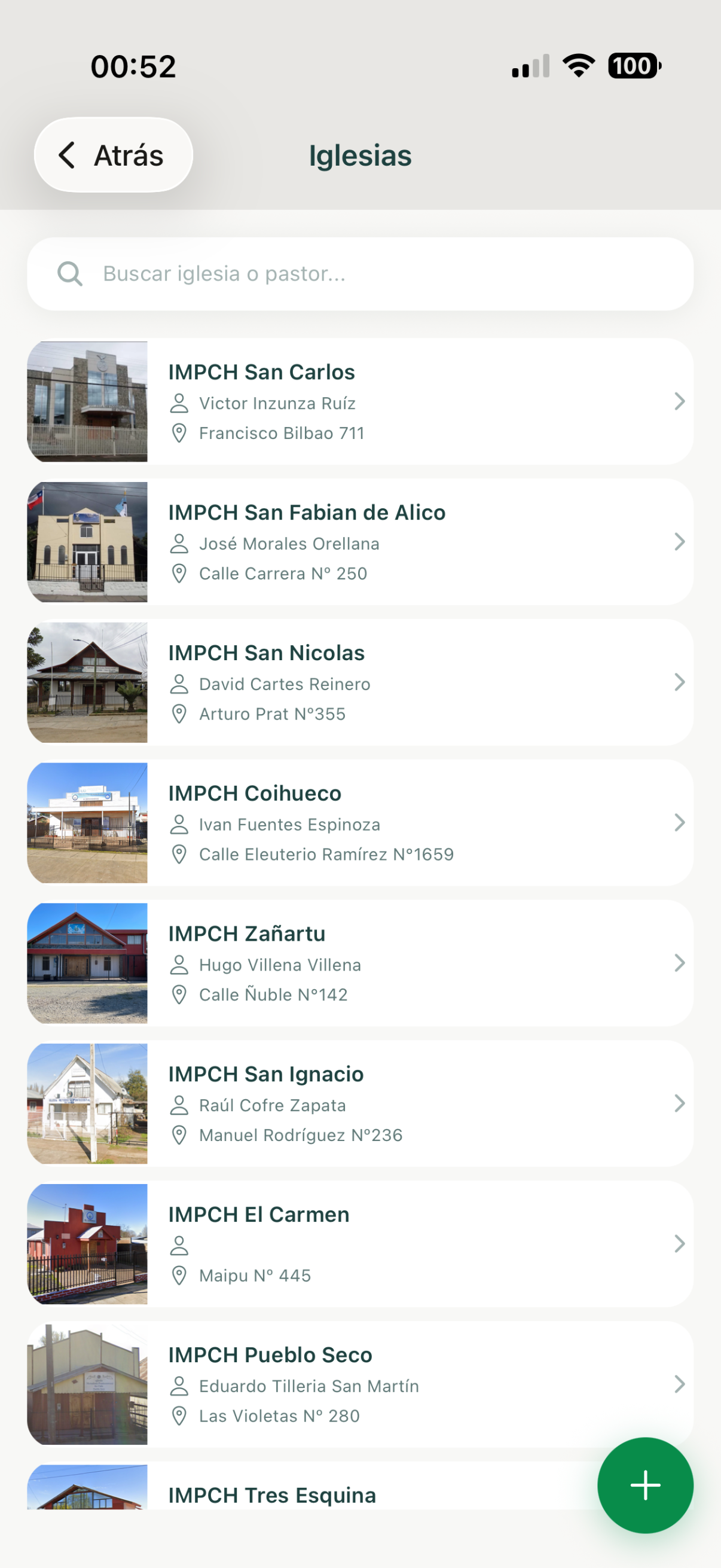The height and width of the screenshot is (1568, 721).
Task: Show IMPCH San Ignacio church
Action: coord(360,1103)
